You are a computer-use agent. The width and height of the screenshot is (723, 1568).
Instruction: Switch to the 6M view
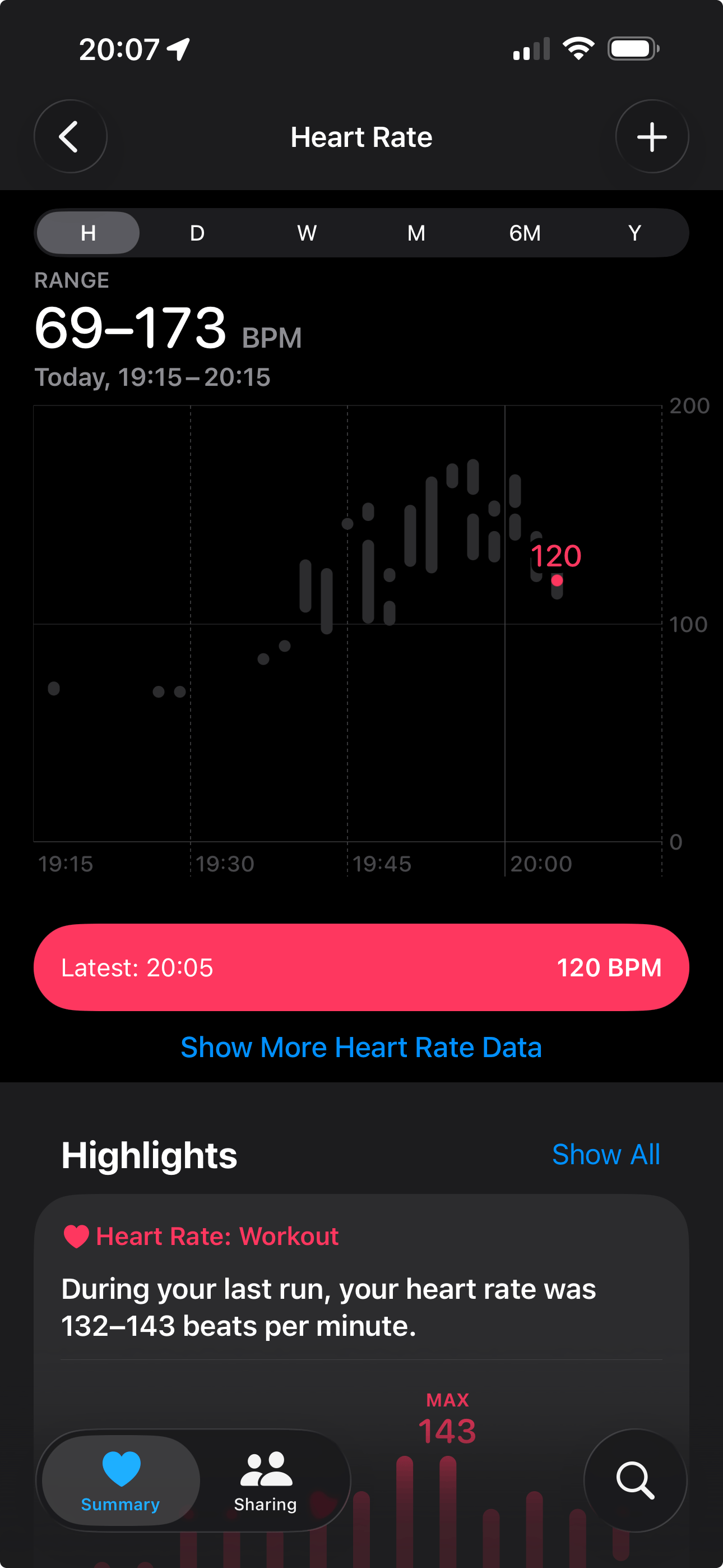[x=525, y=233]
